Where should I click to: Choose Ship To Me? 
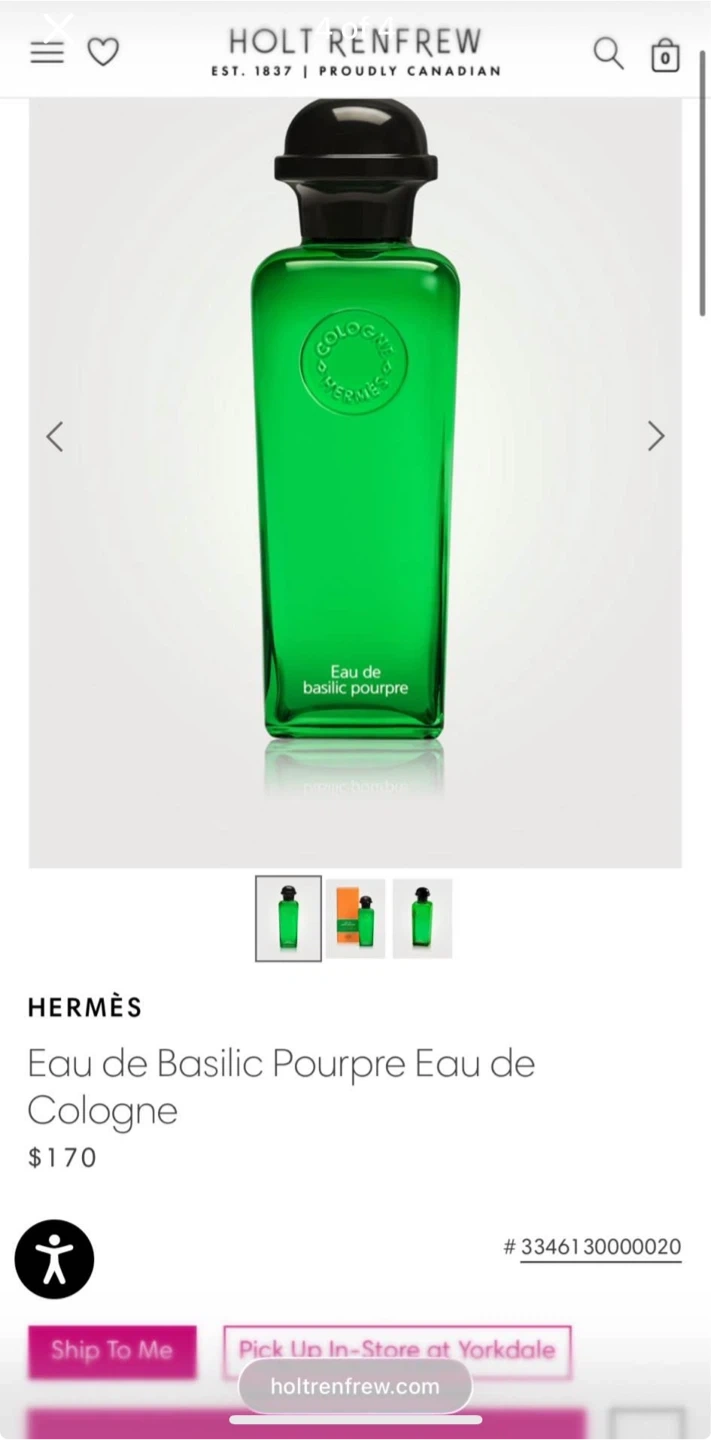pyautogui.click(x=112, y=1351)
